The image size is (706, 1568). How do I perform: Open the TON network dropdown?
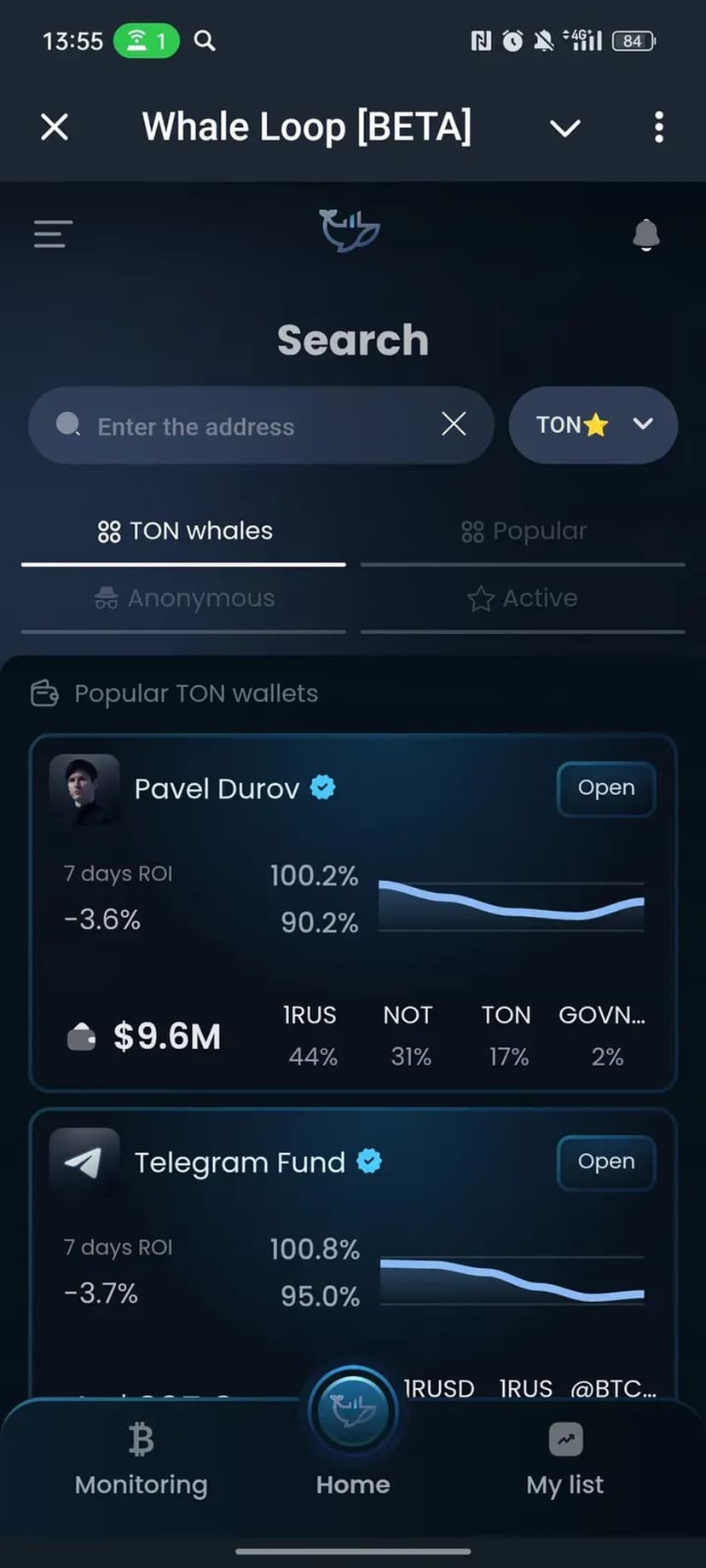(593, 424)
